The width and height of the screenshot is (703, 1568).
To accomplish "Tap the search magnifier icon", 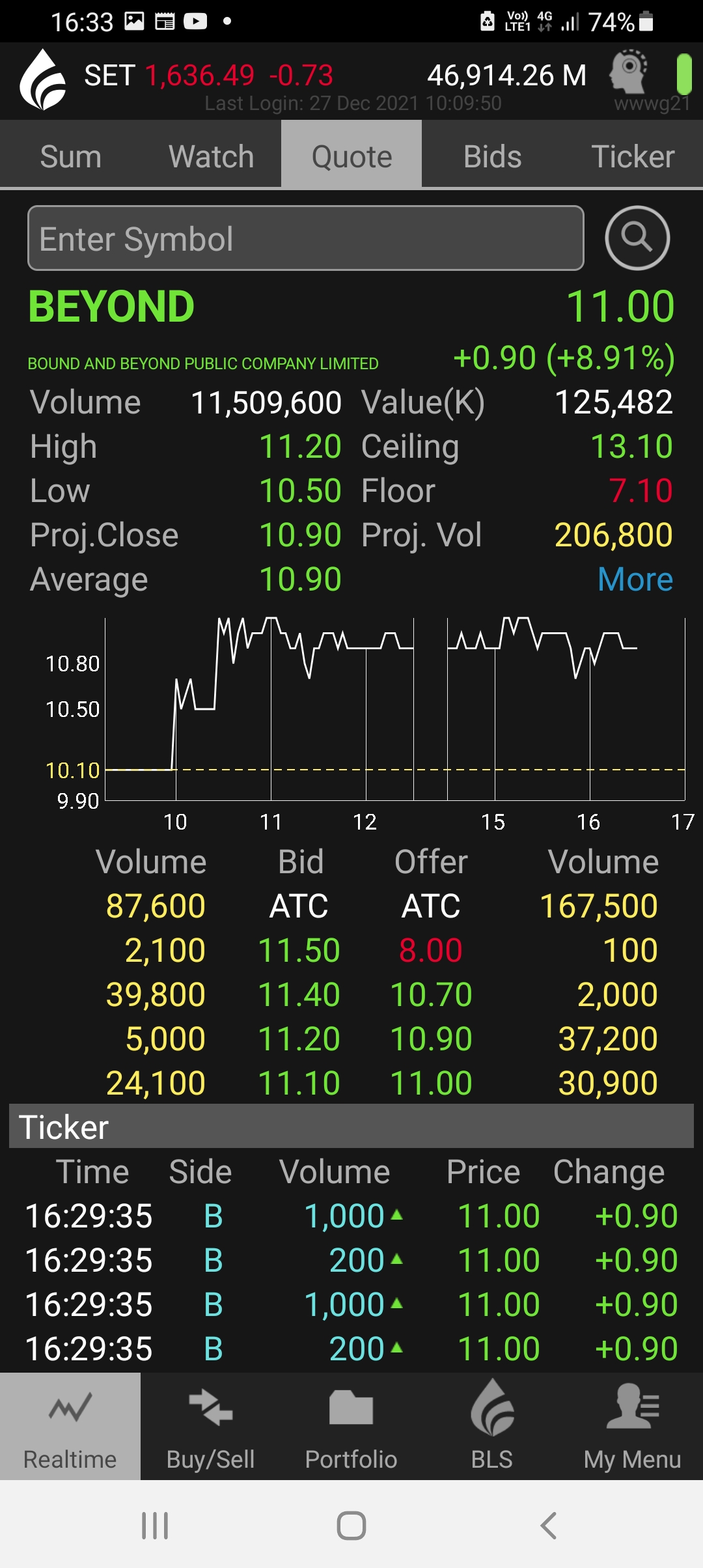I will pos(637,238).
